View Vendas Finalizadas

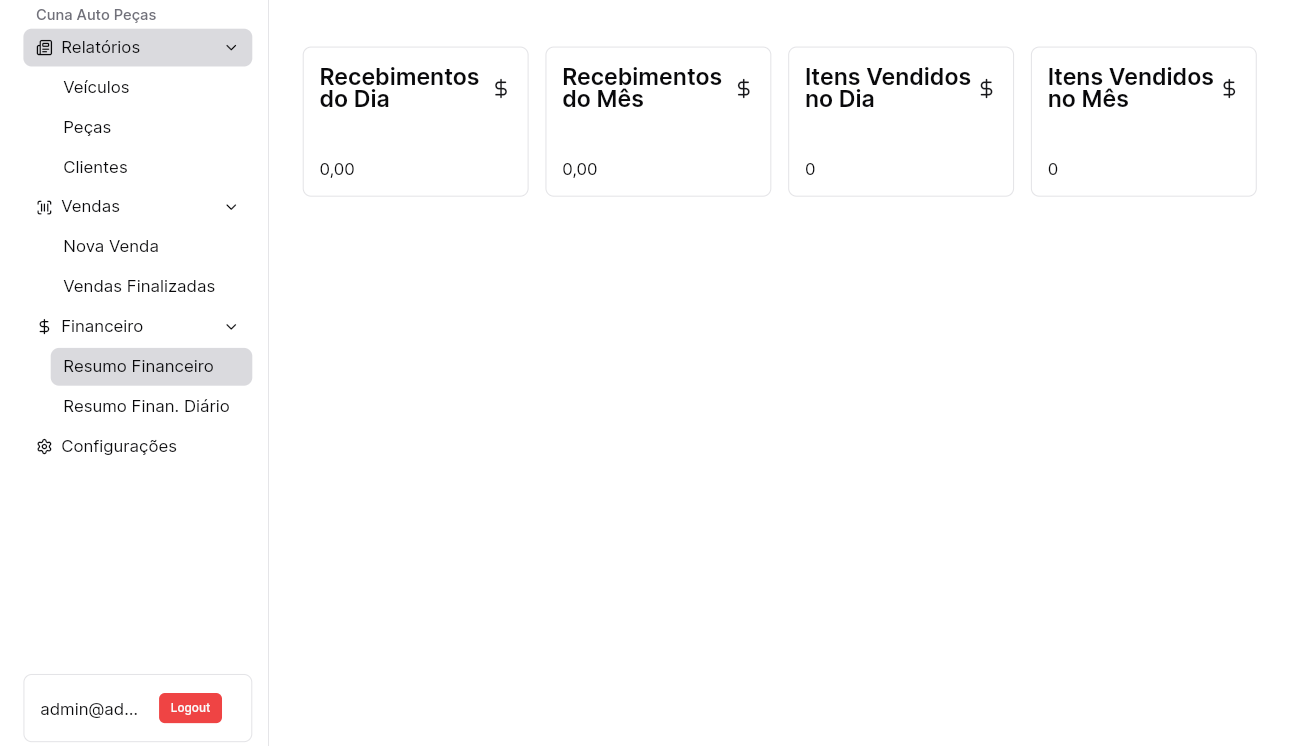pyautogui.click(x=139, y=287)
